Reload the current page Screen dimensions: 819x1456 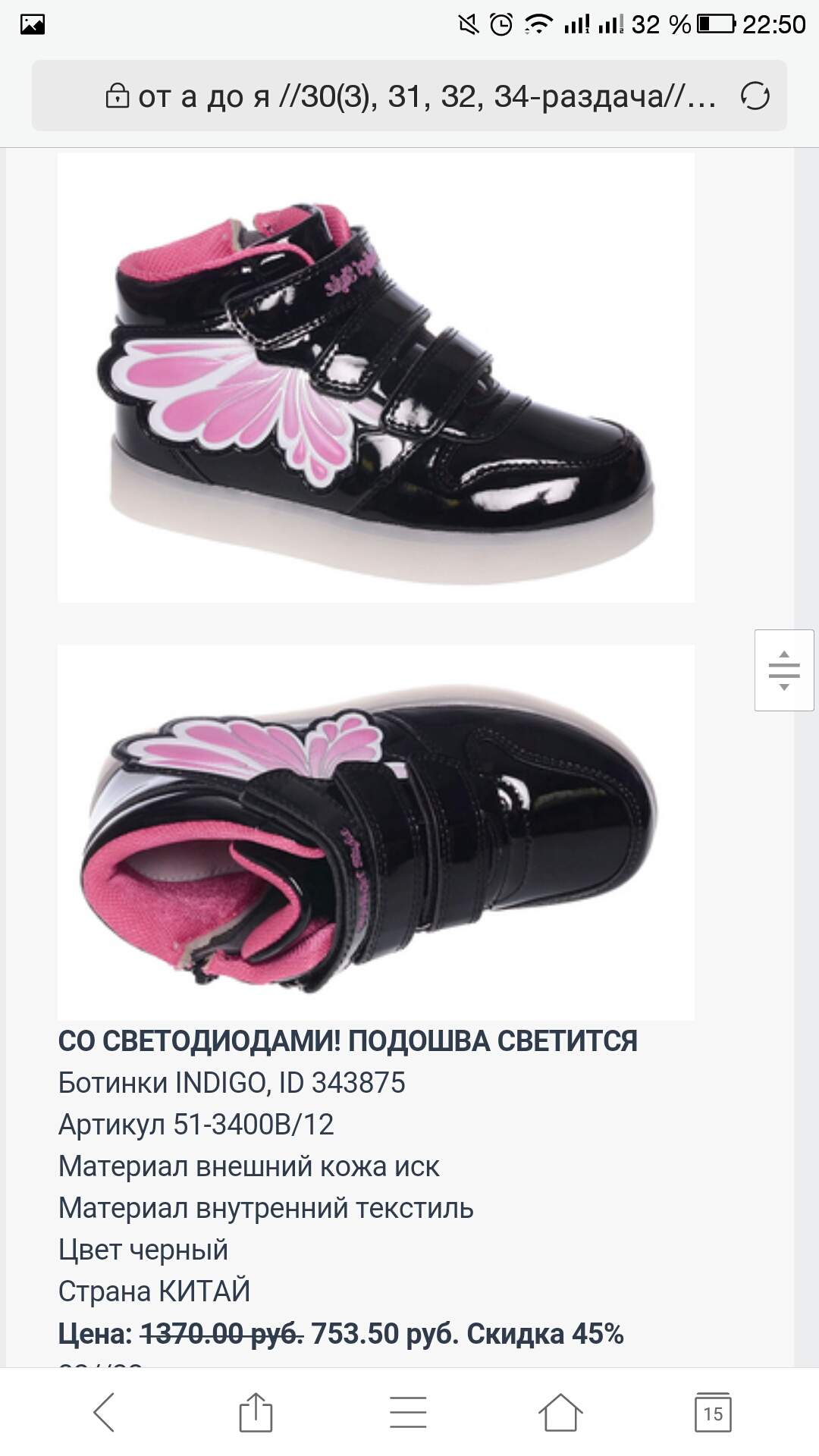click(x=755, y=96)
